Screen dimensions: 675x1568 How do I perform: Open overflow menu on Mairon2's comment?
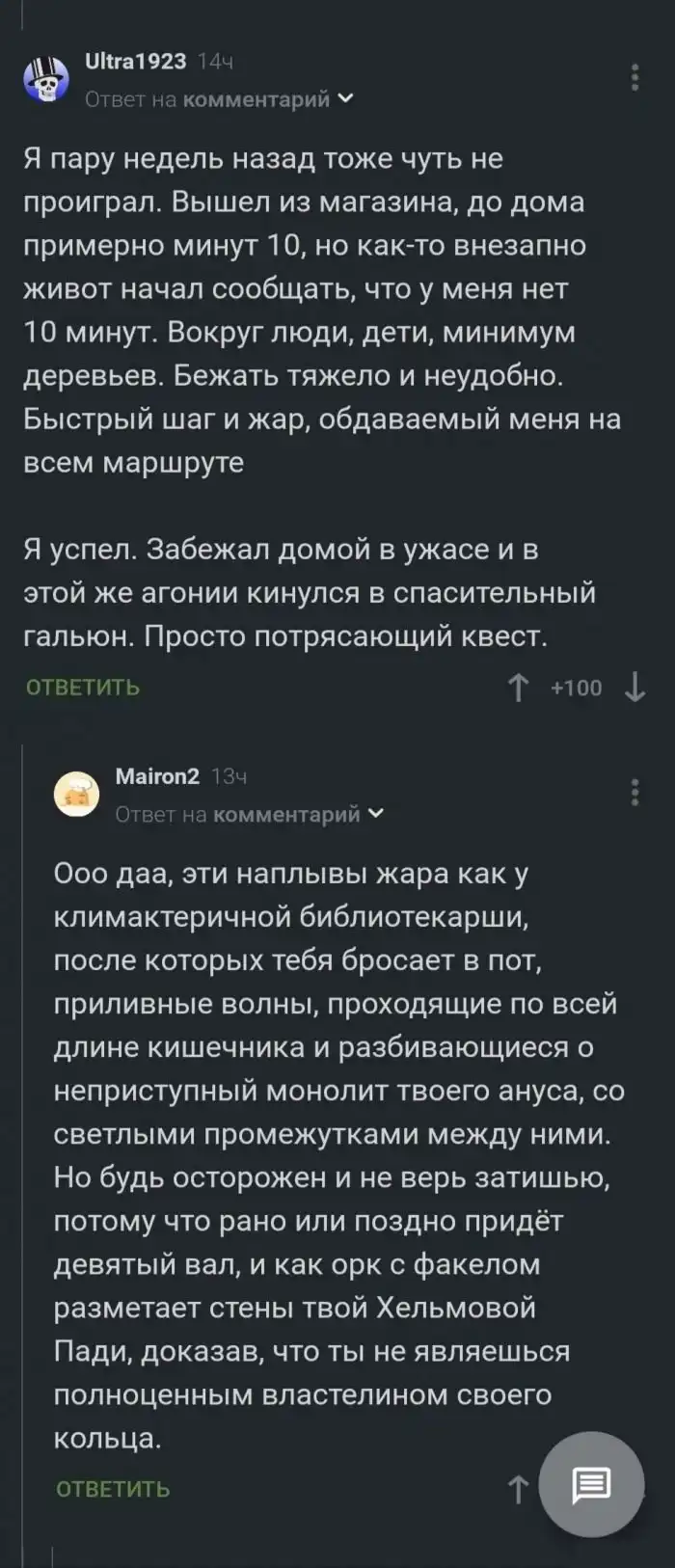tap(634, 793)
